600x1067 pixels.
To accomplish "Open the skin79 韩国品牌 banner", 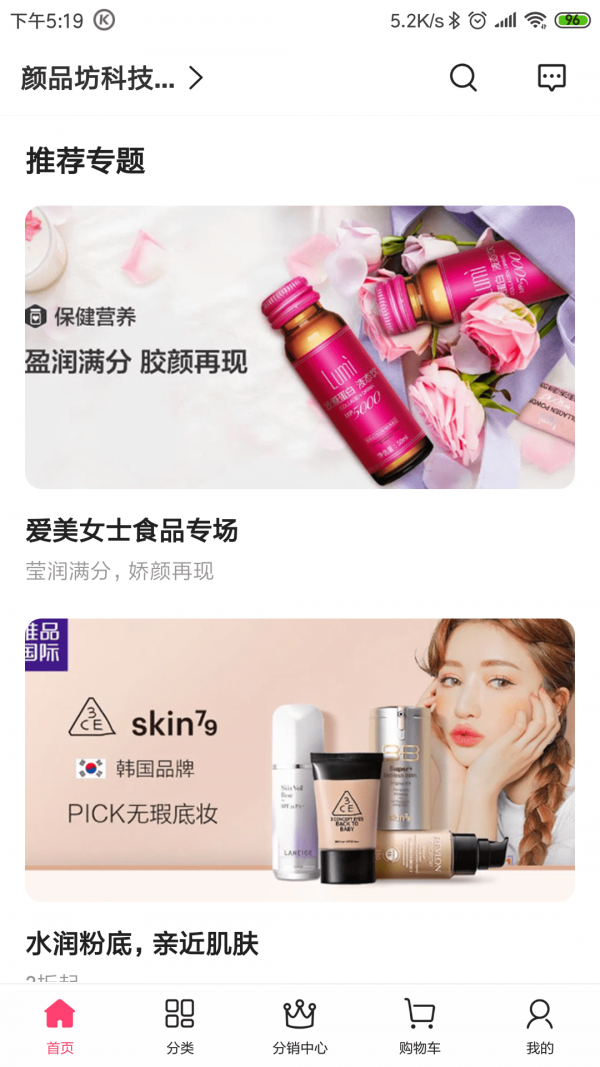I will pos(300,759).
